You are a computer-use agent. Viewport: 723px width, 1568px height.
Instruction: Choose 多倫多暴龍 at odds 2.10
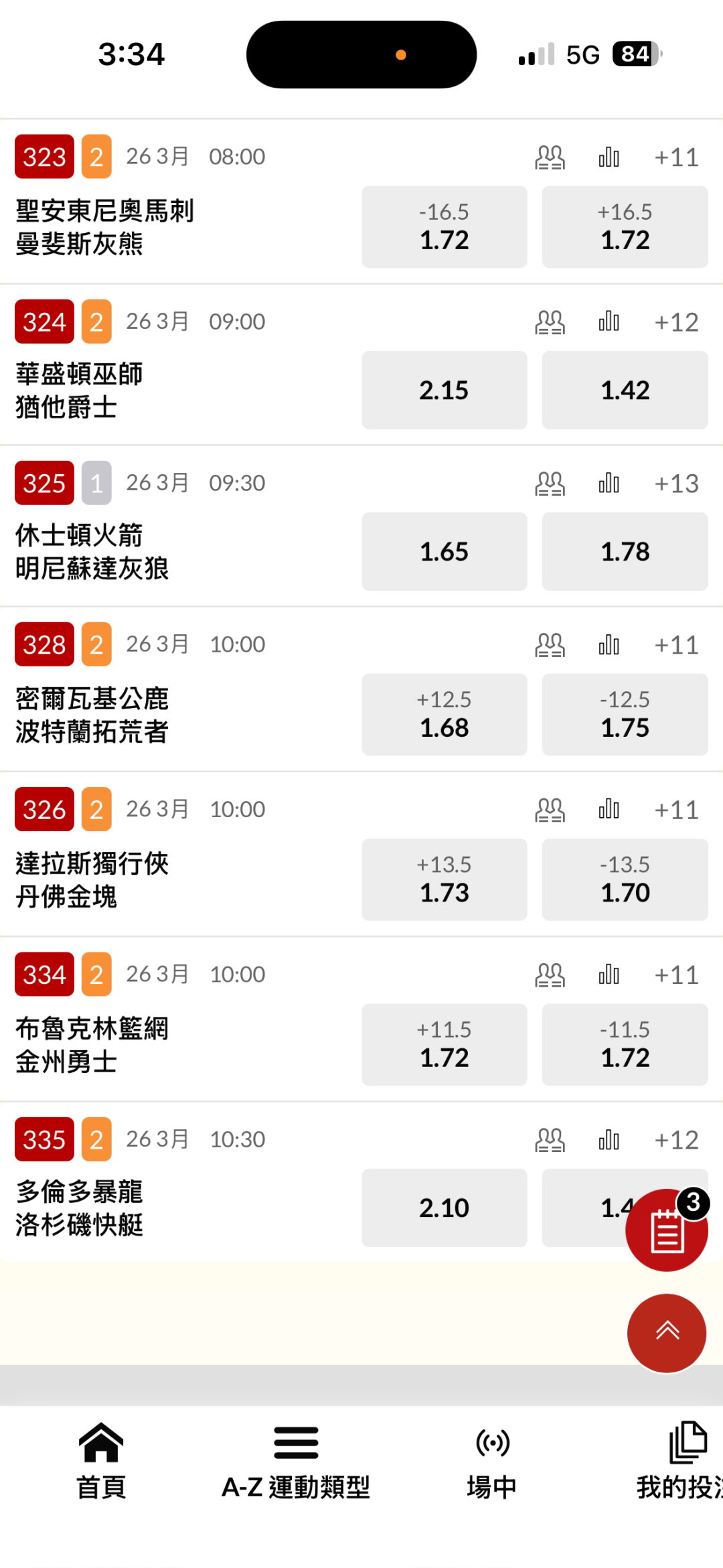tap(444, 1208)
